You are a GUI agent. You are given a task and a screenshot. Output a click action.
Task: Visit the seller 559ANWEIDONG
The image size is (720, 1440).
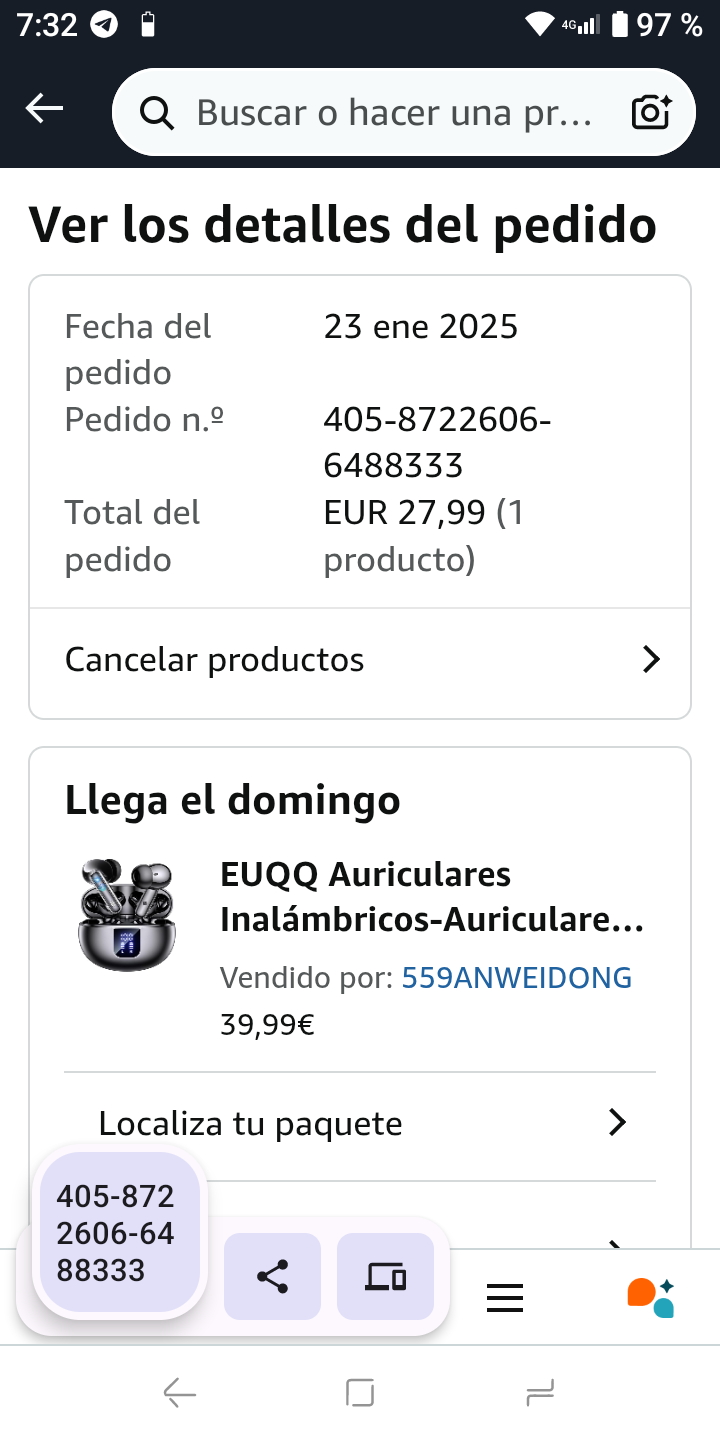point(516,977)
